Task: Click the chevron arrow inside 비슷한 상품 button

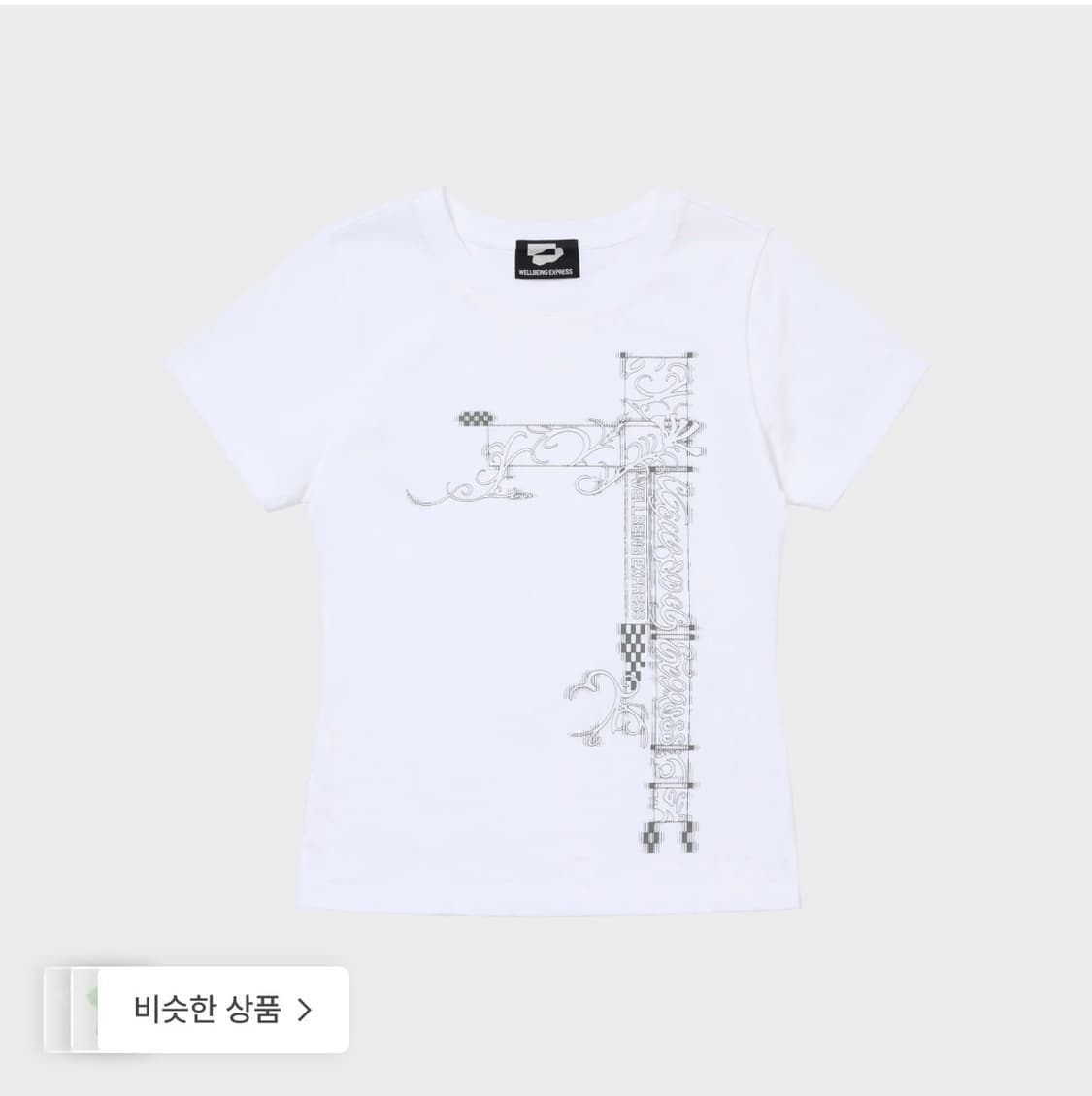Action: [x=306, y=1007]
